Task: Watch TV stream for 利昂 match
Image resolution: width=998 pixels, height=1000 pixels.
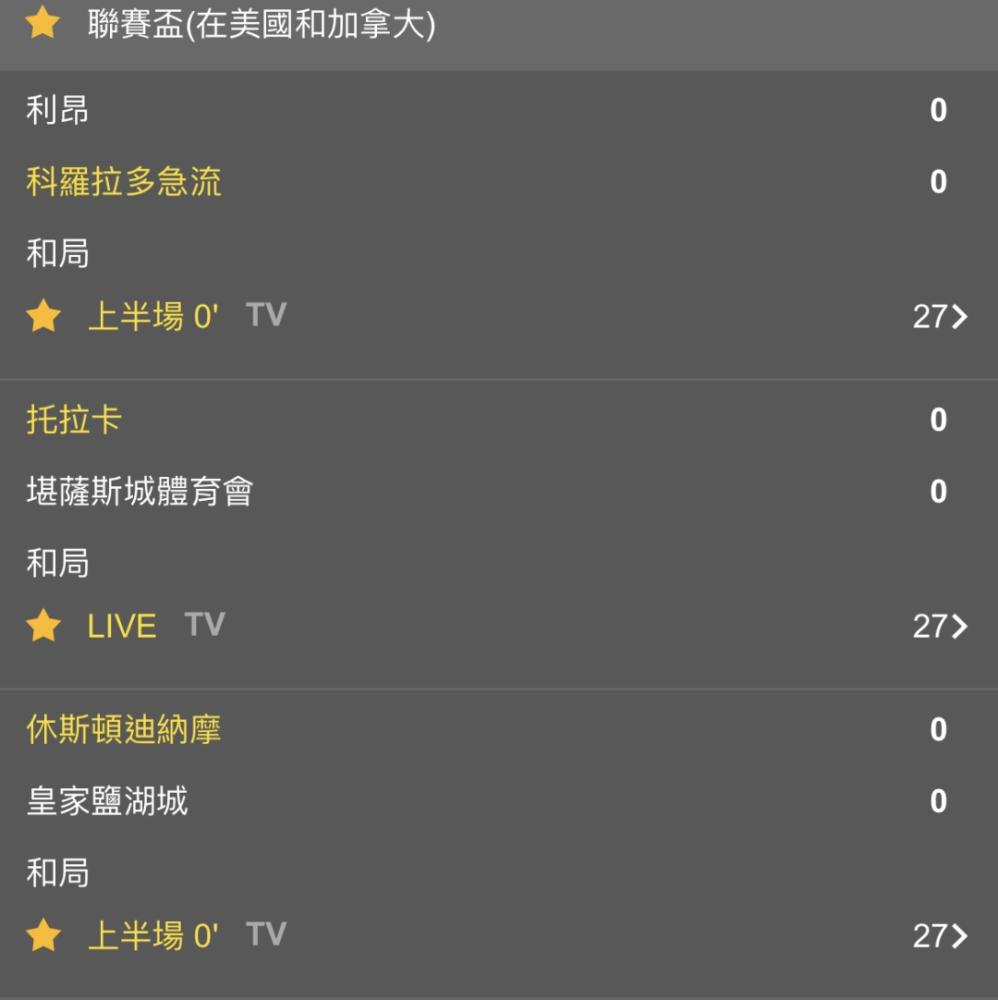Action: coord(266,315)
